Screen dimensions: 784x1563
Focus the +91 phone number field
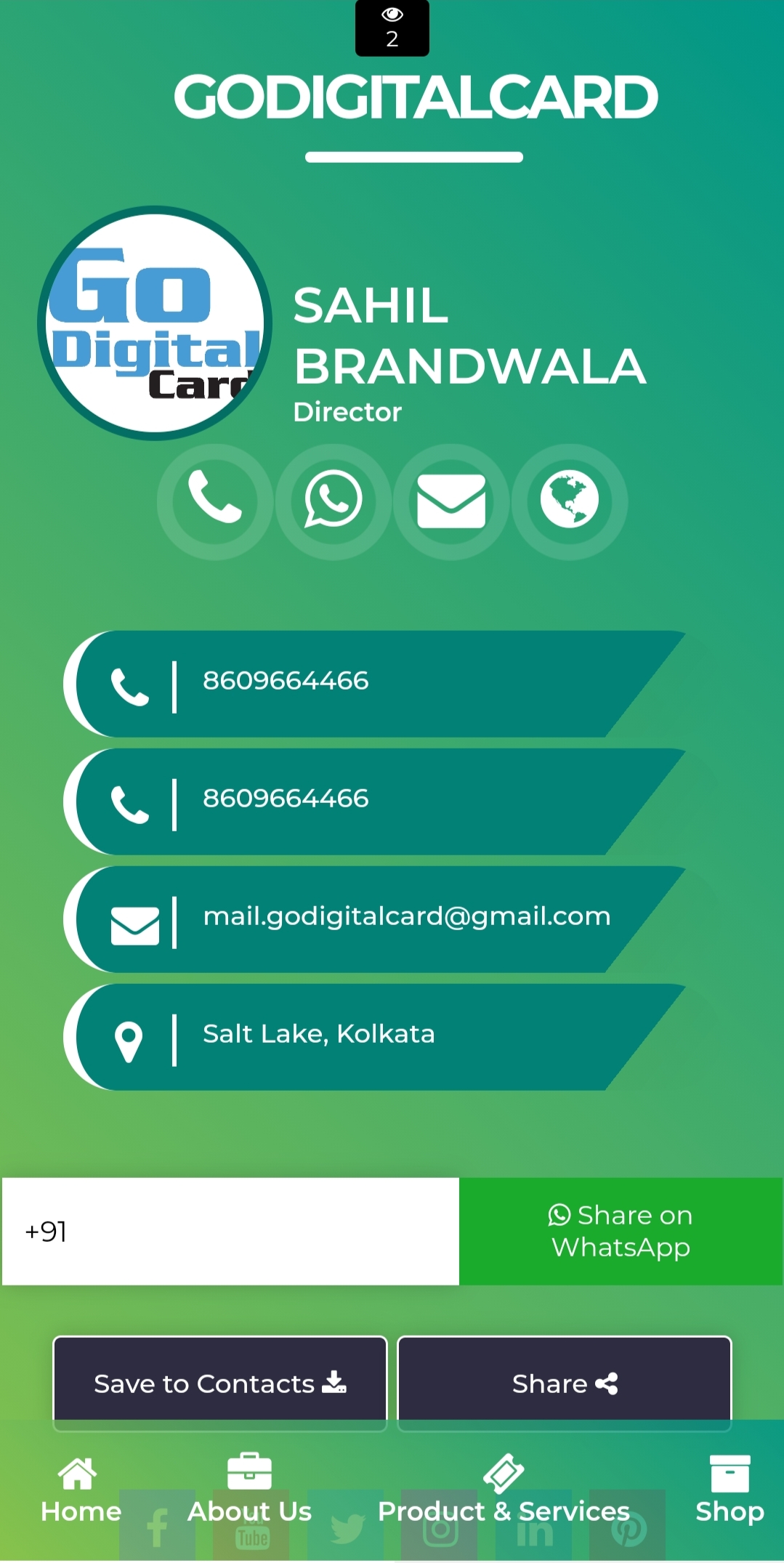point(231,1232)
